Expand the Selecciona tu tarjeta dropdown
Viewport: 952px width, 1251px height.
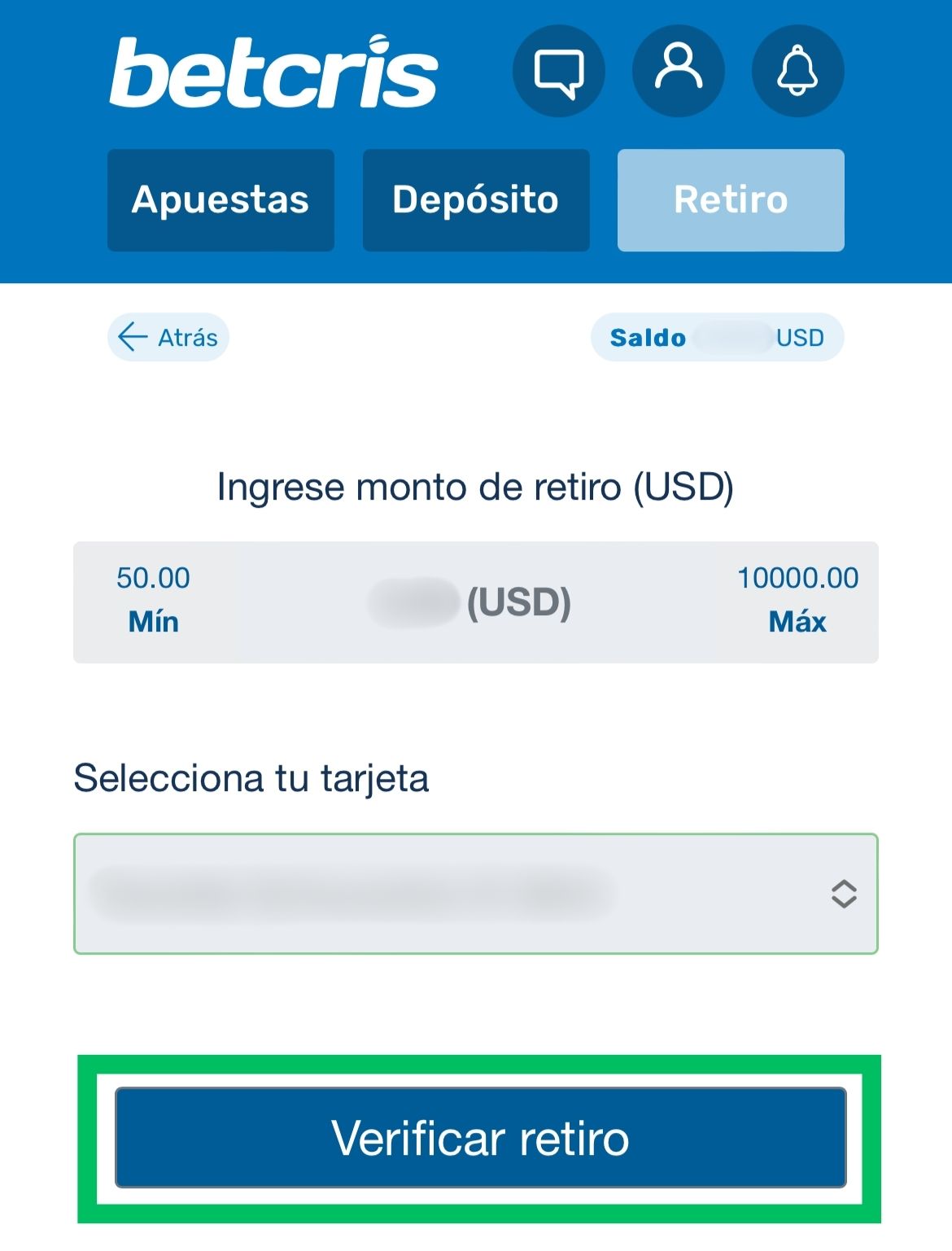pos(476,894)
